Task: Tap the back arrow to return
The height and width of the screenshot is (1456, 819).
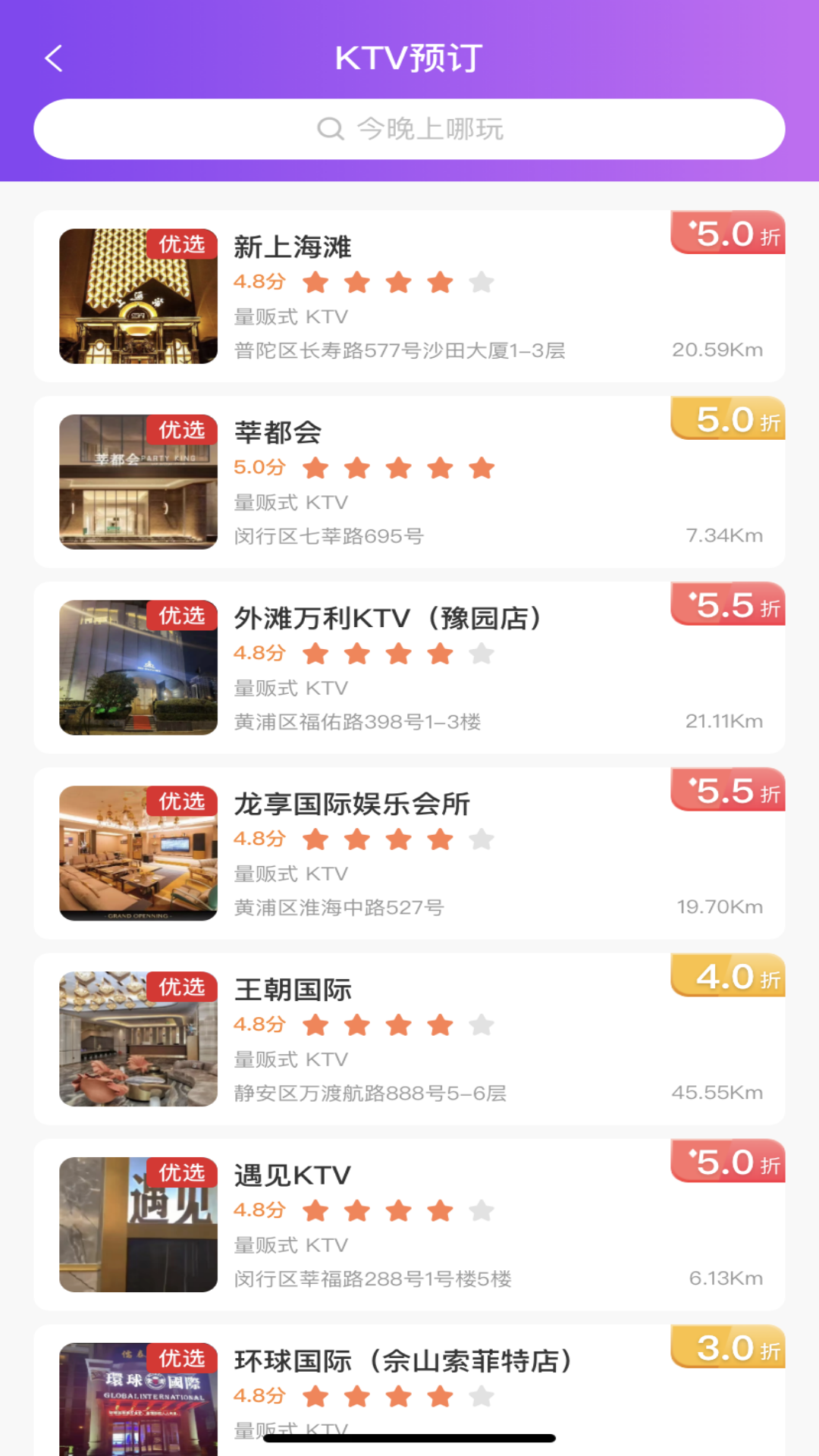Action: (x=53, y=58)
